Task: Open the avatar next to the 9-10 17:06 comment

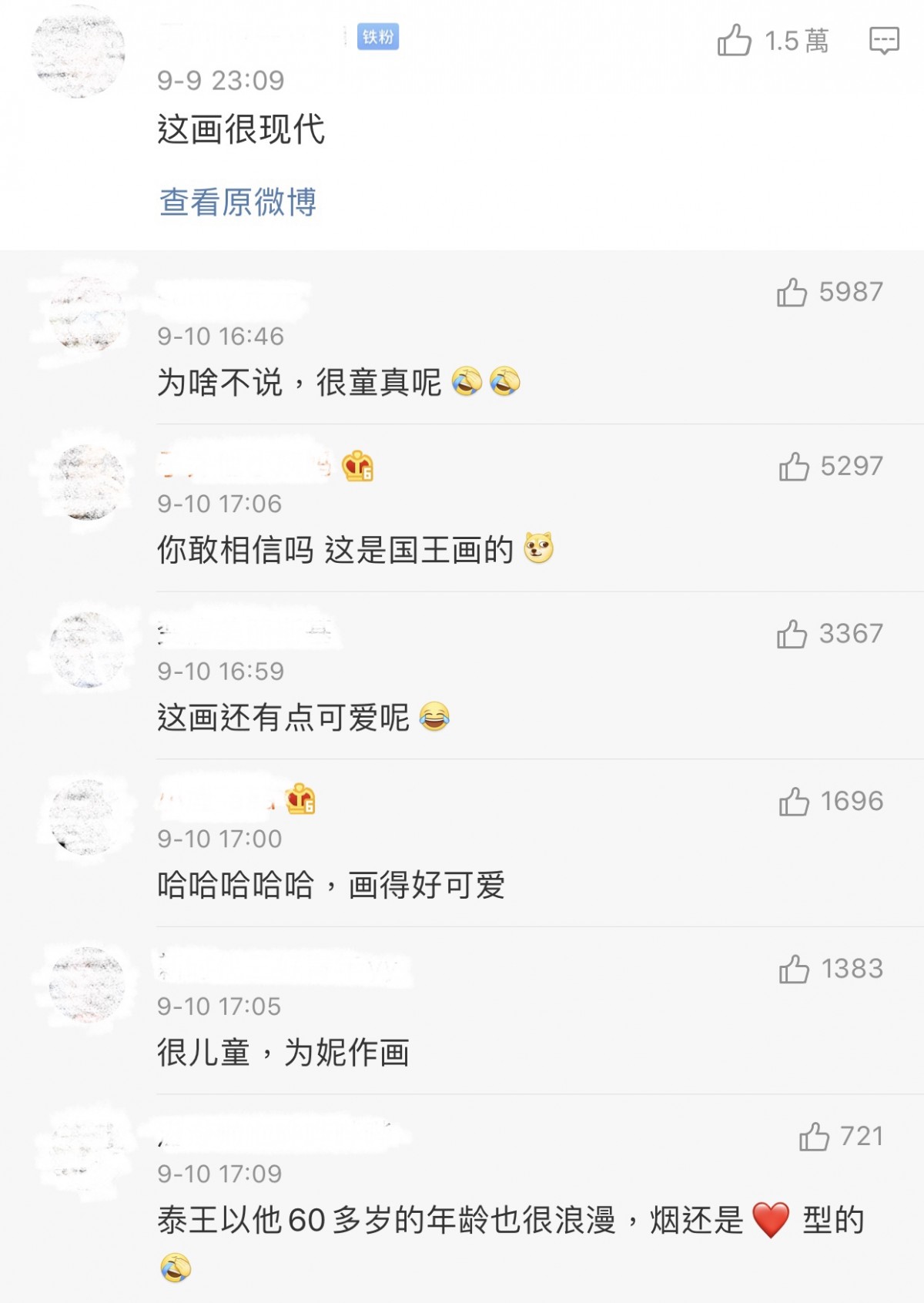Action: (x=86, y=482)
